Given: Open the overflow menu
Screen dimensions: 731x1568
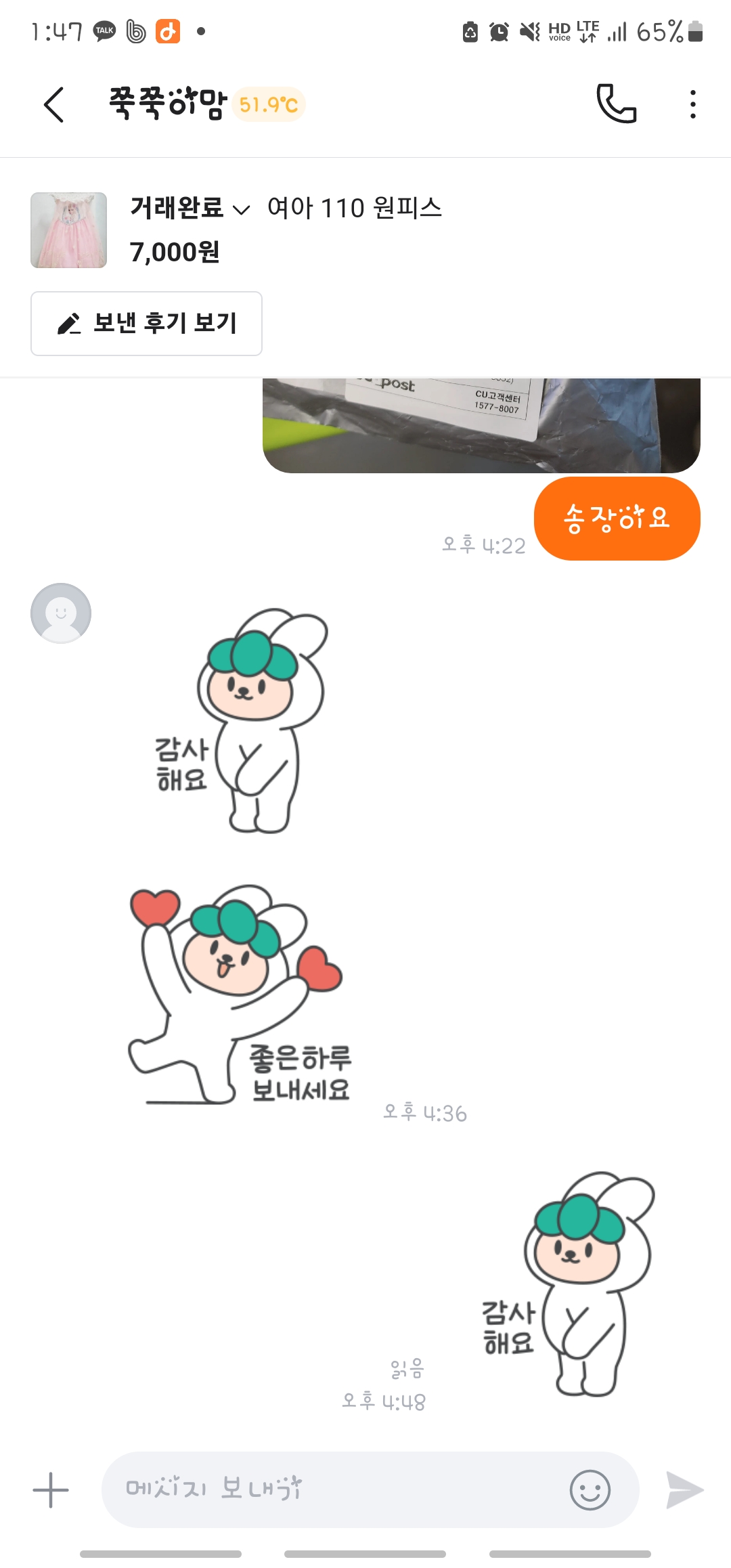Looking at the screenshot, I should pos(692,104).
